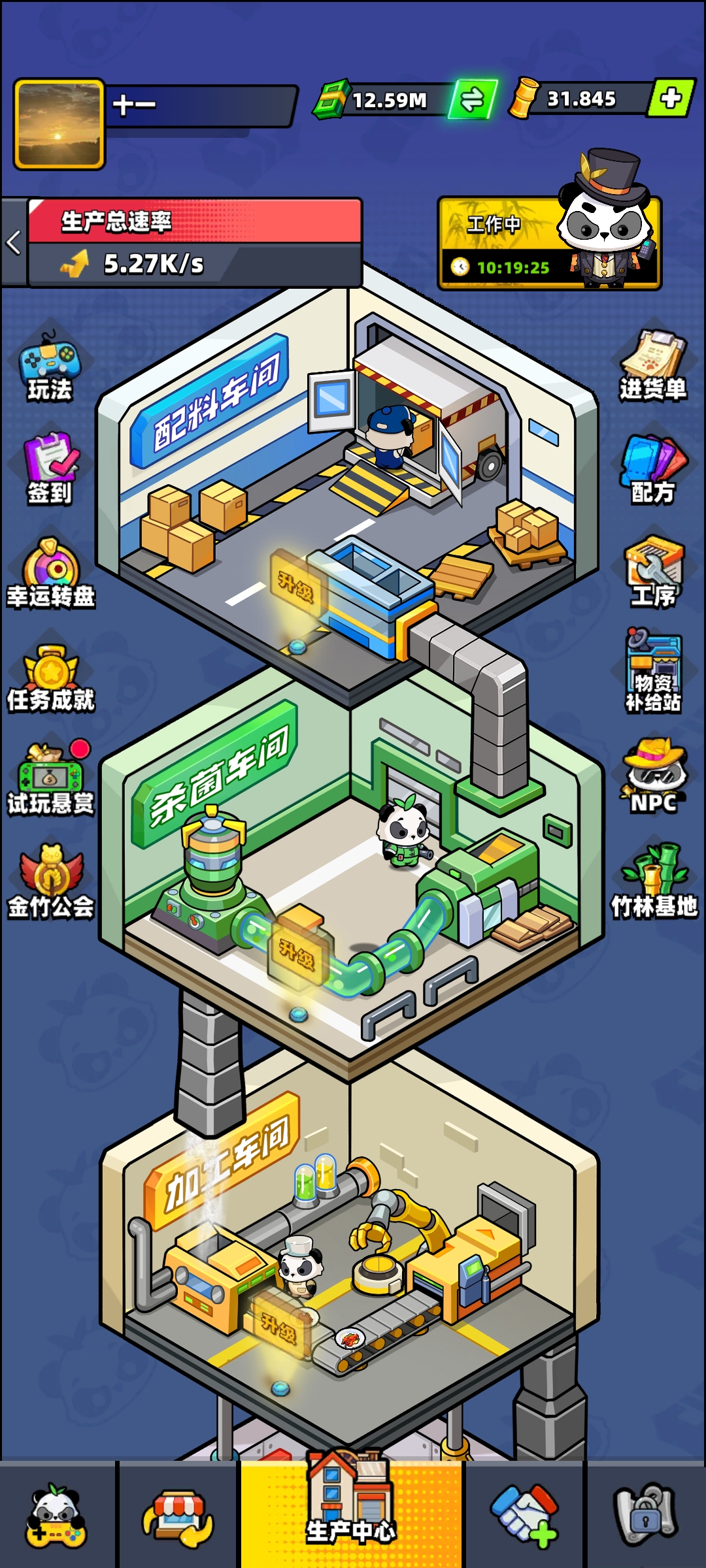Open the 玩法 gameplay menu

click(50, 366)
